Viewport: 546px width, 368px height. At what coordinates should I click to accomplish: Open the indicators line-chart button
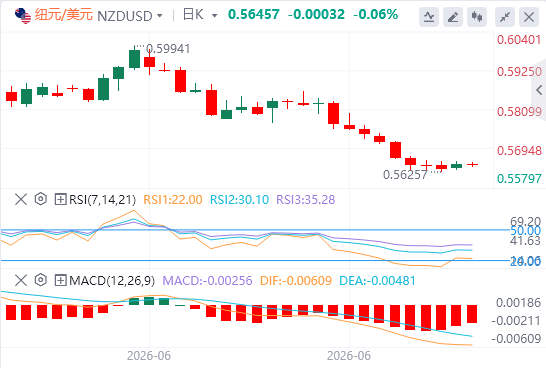pyautogui.click(x=429, y=16)
